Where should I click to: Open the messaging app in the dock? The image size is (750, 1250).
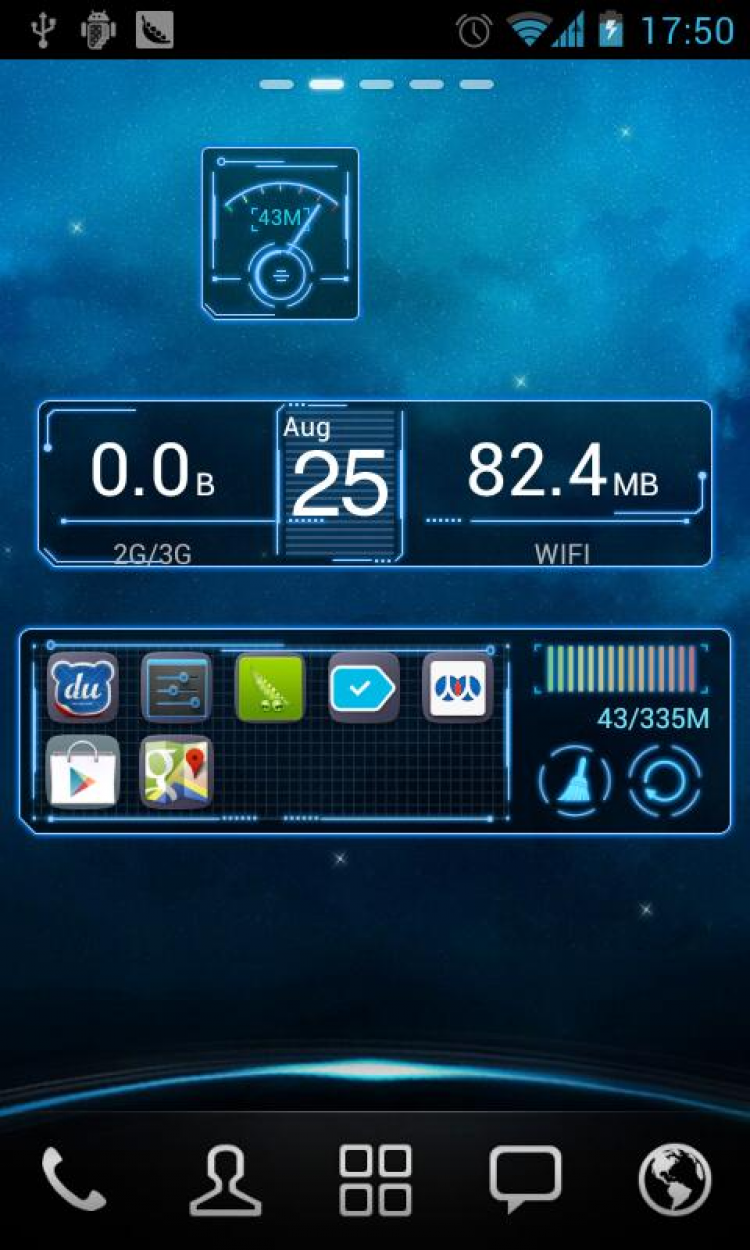525,1180
